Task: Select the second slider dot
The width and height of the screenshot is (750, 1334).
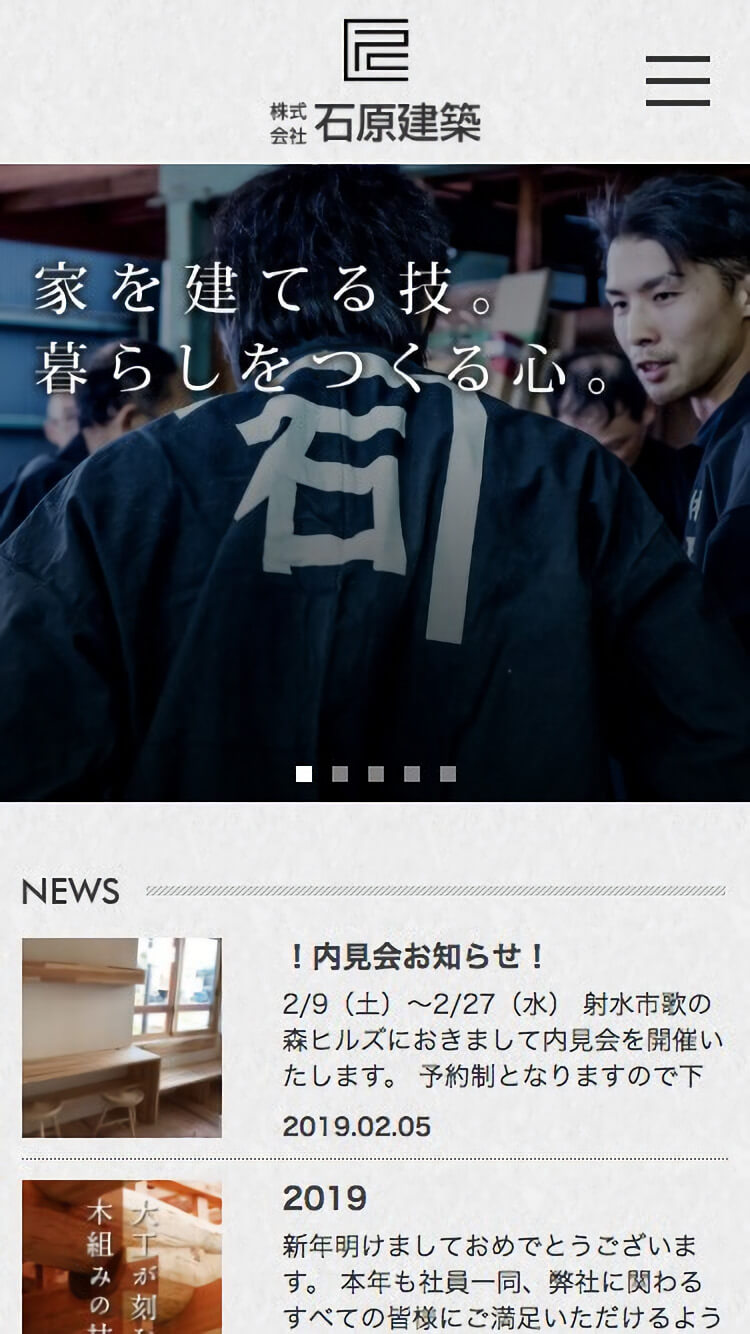Action: click(x=340, y=774)
